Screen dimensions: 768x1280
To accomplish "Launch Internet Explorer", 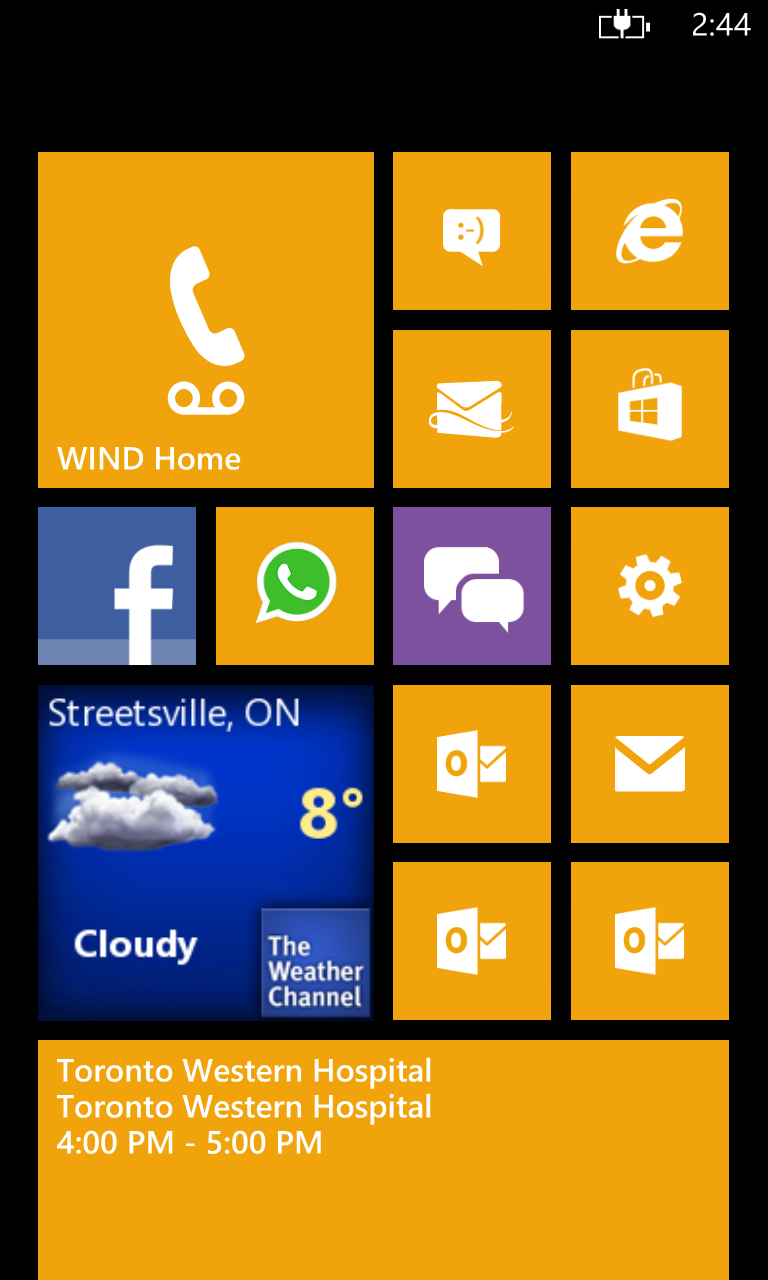I will 649,231.
